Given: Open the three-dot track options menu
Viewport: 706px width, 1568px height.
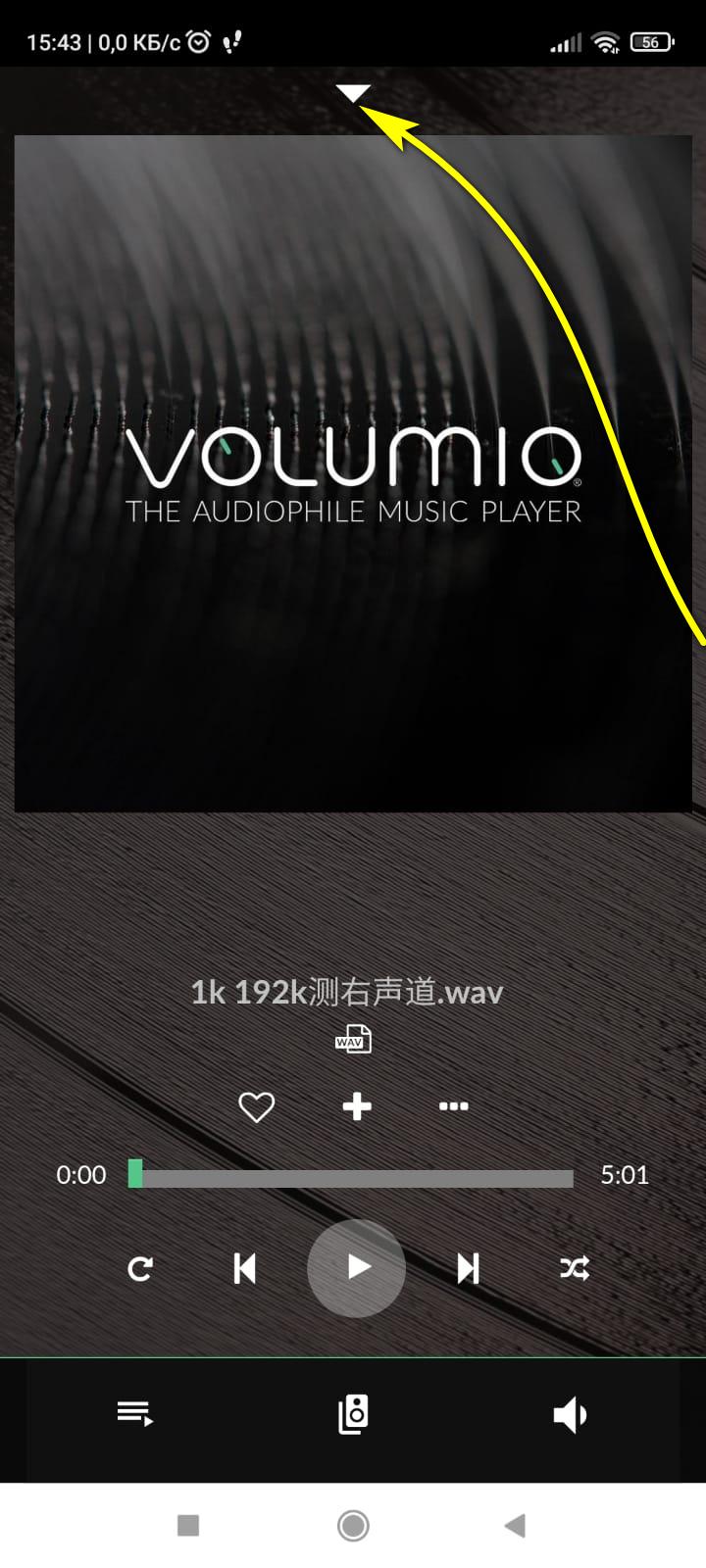Looking at the screenshot, I should click(453, 1106).
